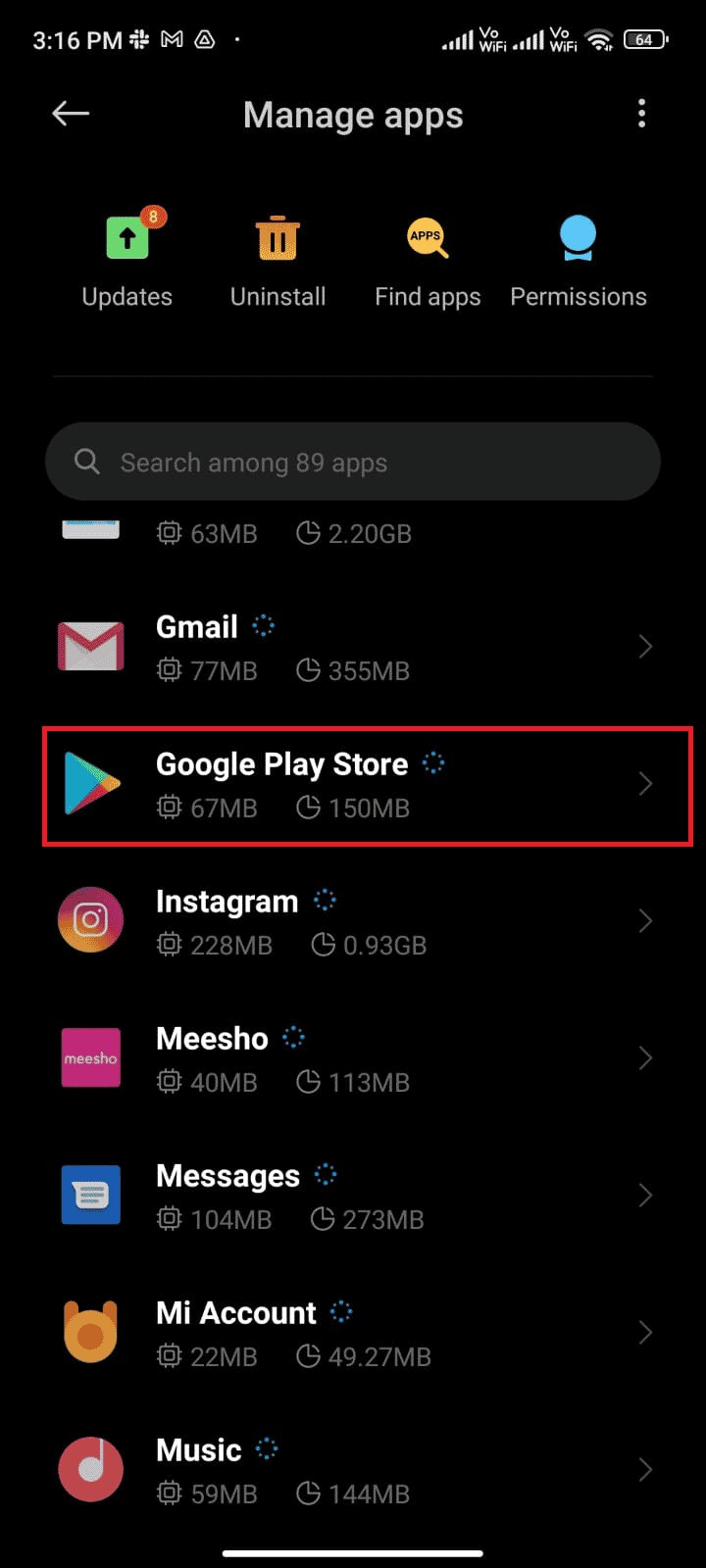Open the three-dot overflow menu
Image resolution: width=706 pixels, height=1568 pixels.
642,114
